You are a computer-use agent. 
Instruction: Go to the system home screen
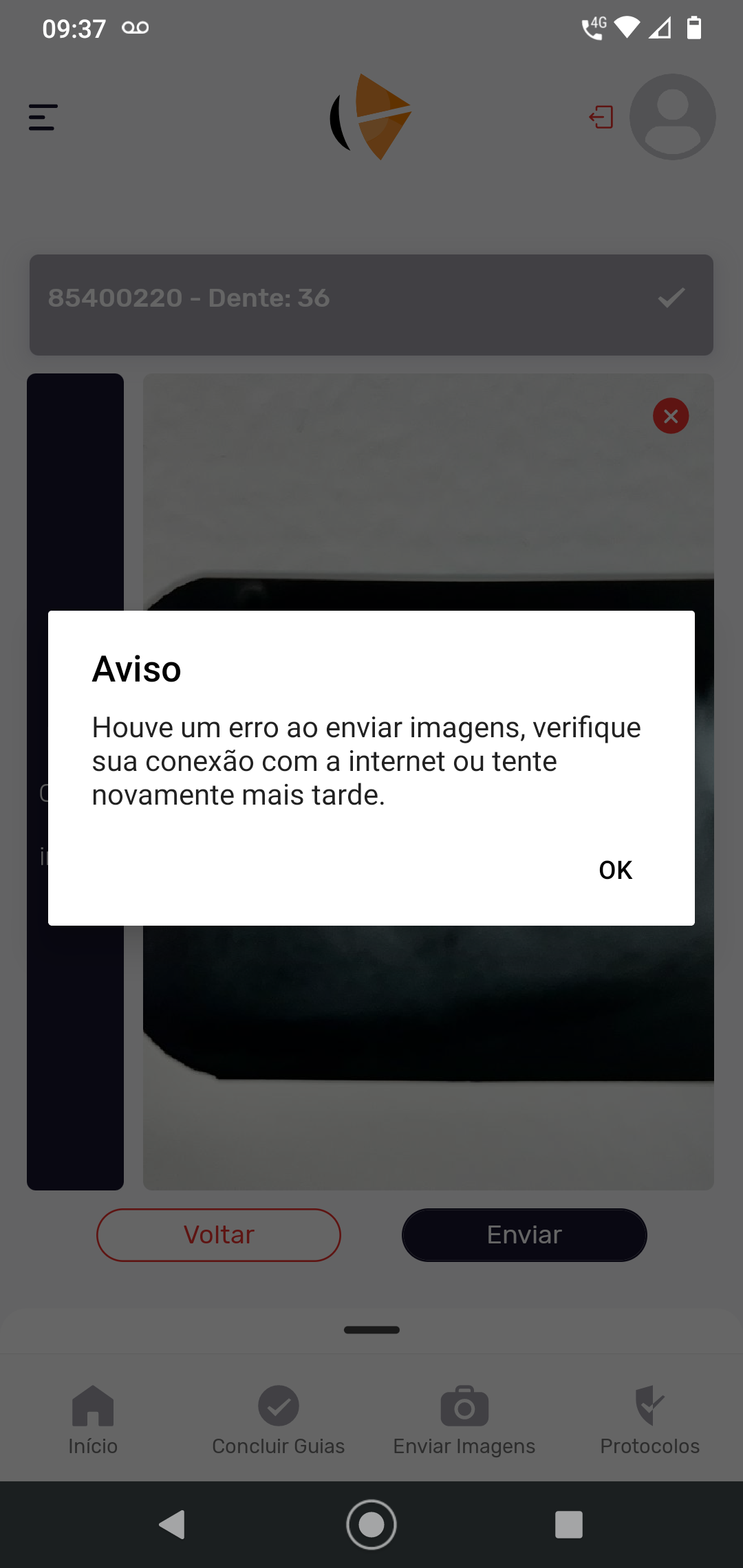point(371,1525)
